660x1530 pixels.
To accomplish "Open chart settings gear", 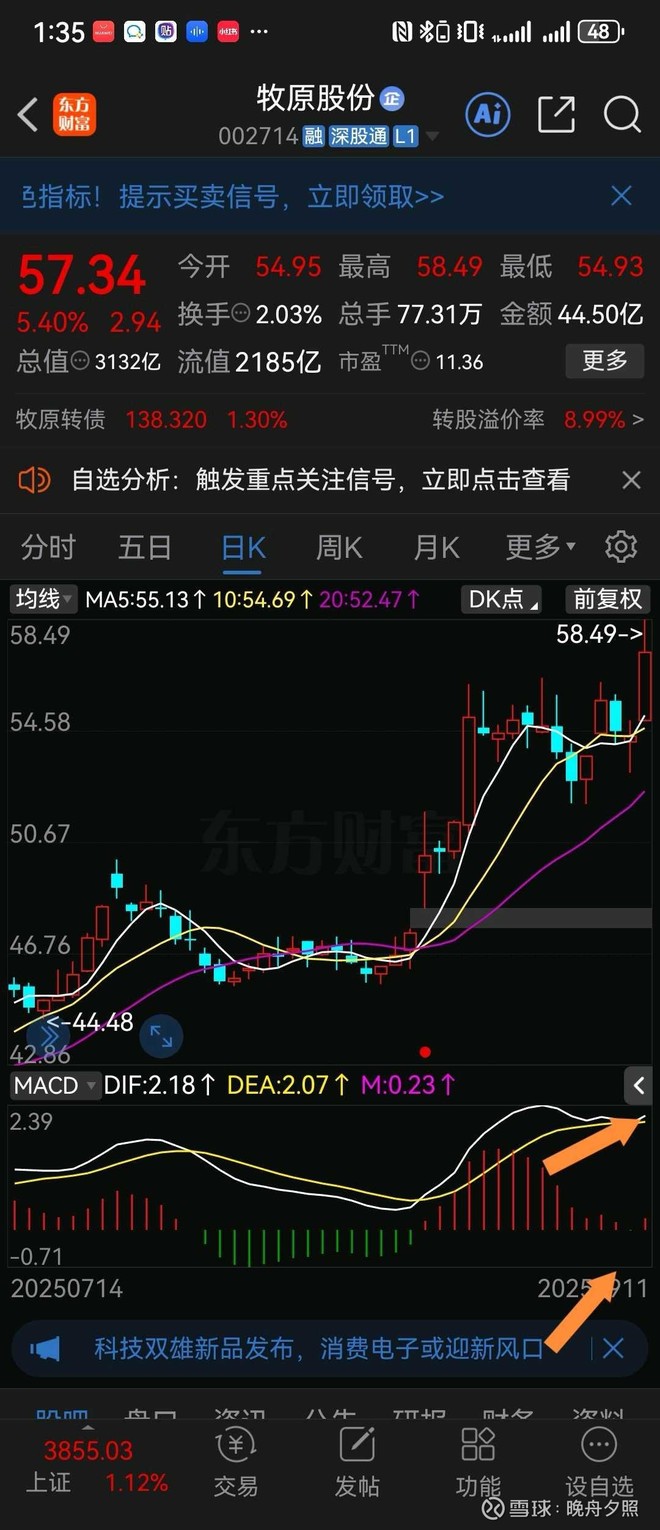I will point(621,547).
